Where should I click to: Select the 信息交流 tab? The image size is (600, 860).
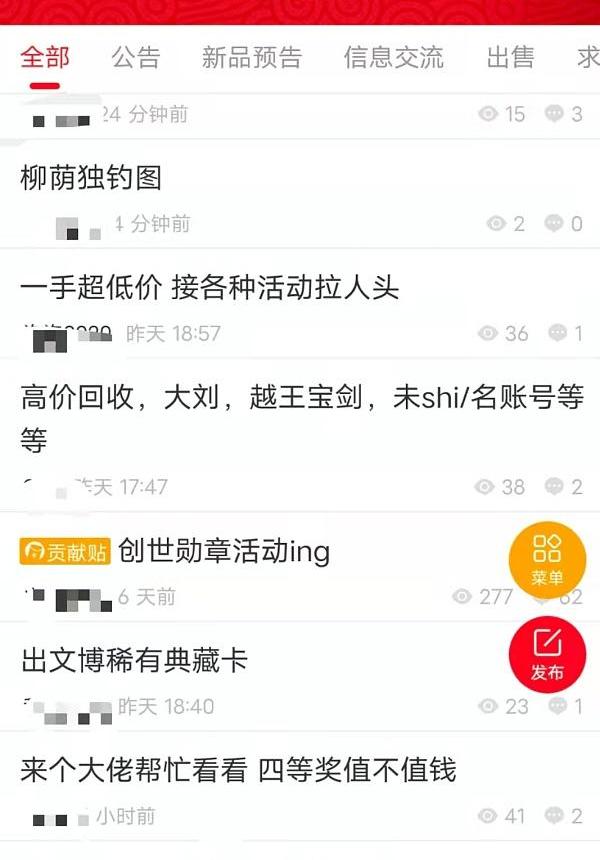point(393,57)
